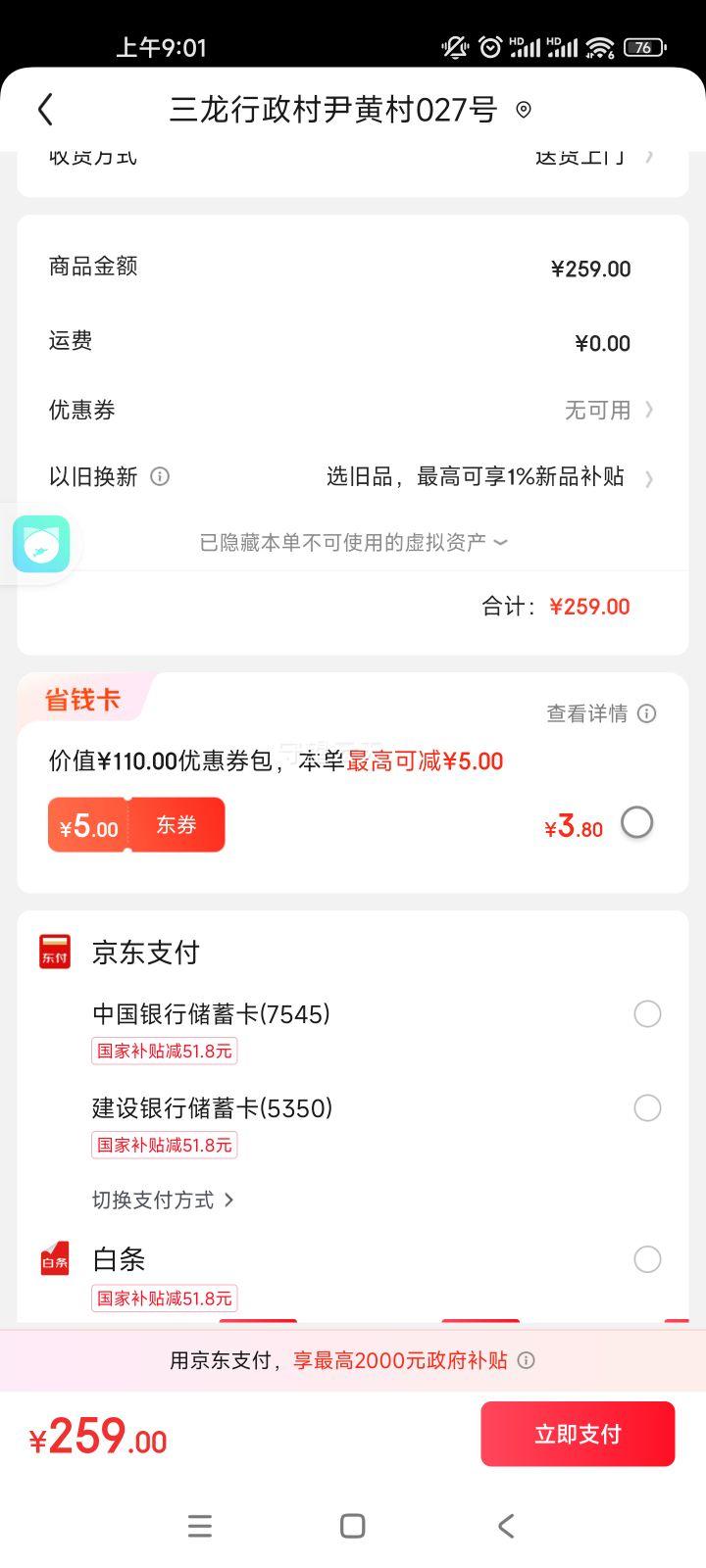Open the 以旧换新 trade-in options
This screenshot has height=1568, width=706.
[x=353, y=476]
